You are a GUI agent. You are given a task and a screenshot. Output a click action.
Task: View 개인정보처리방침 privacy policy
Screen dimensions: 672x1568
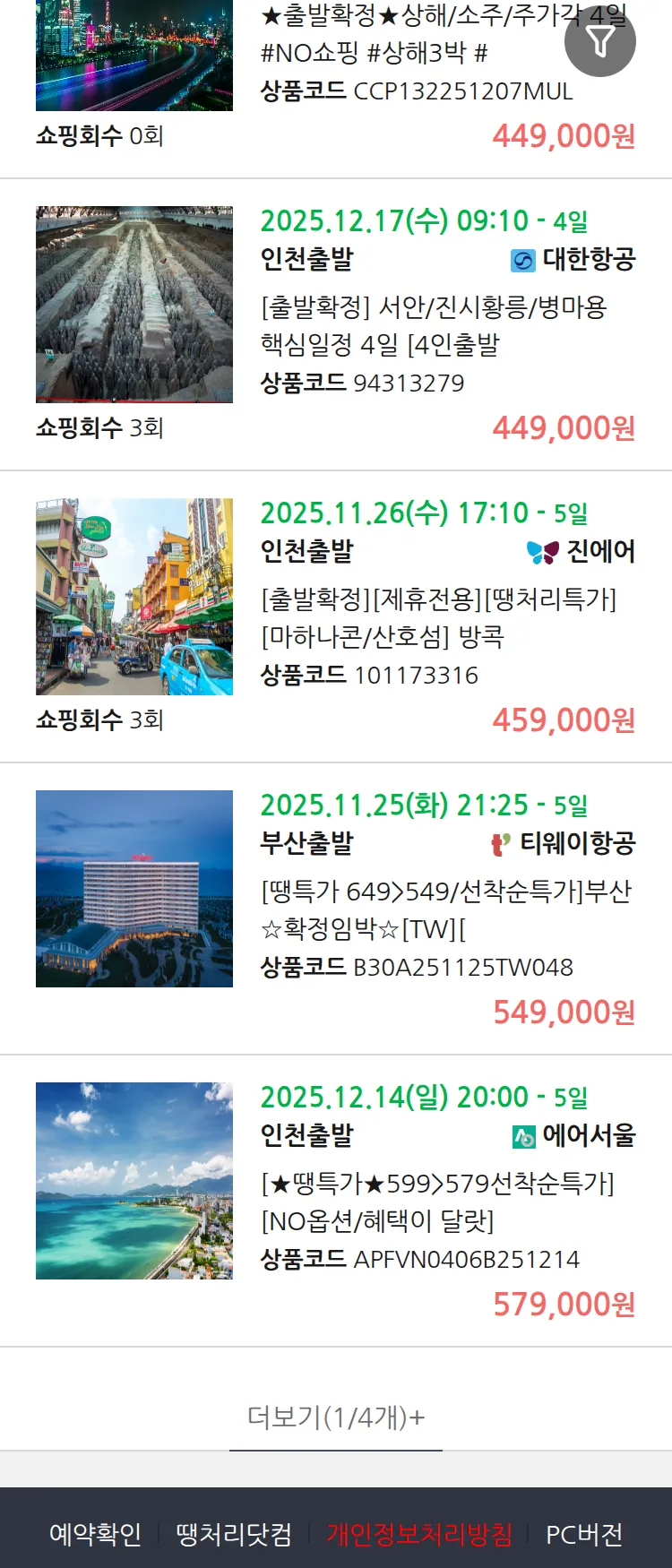click(x=419, y=1534)
